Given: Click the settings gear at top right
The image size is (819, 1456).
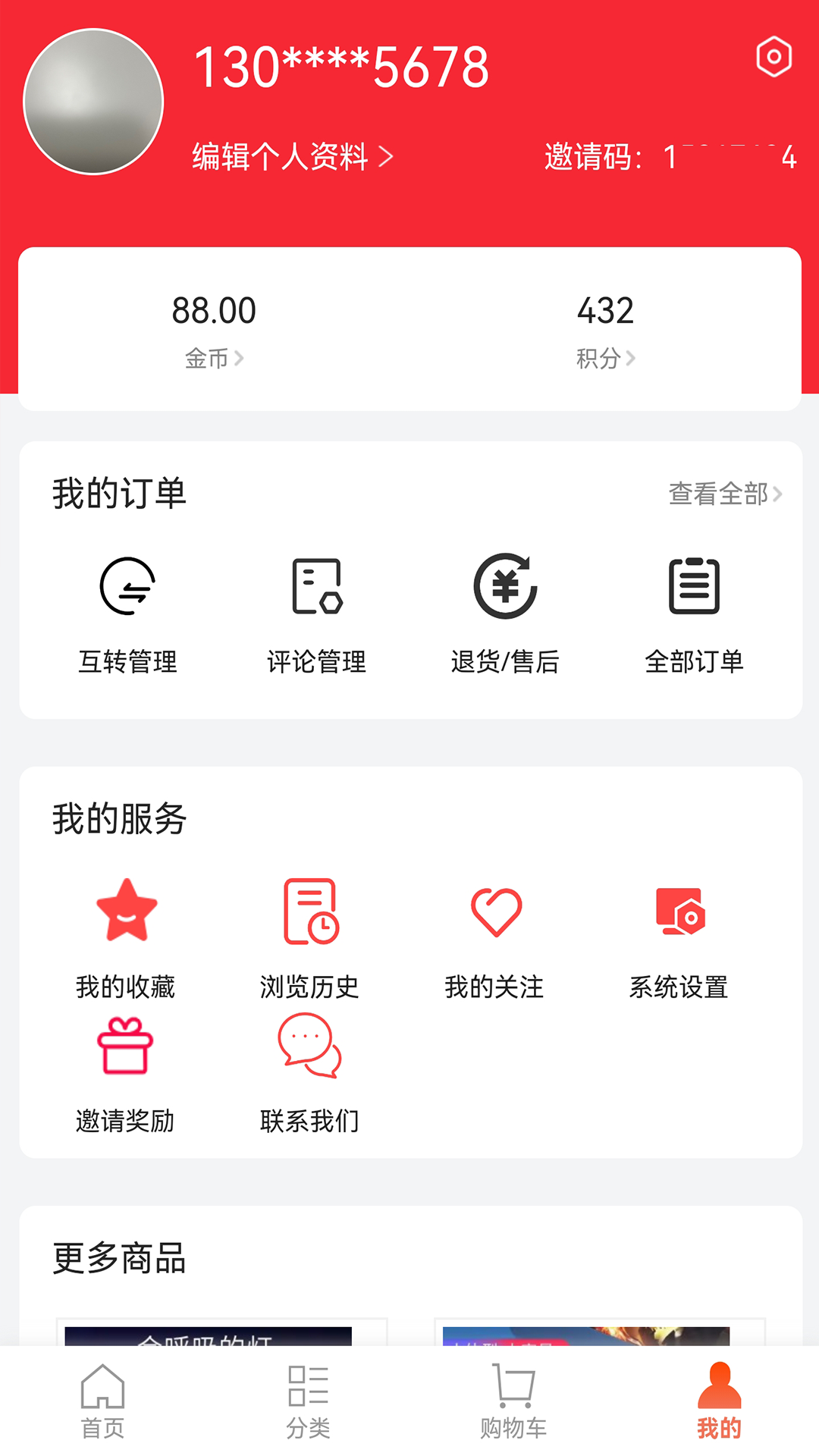Looking at the screenshot, I should coord(773,57).
